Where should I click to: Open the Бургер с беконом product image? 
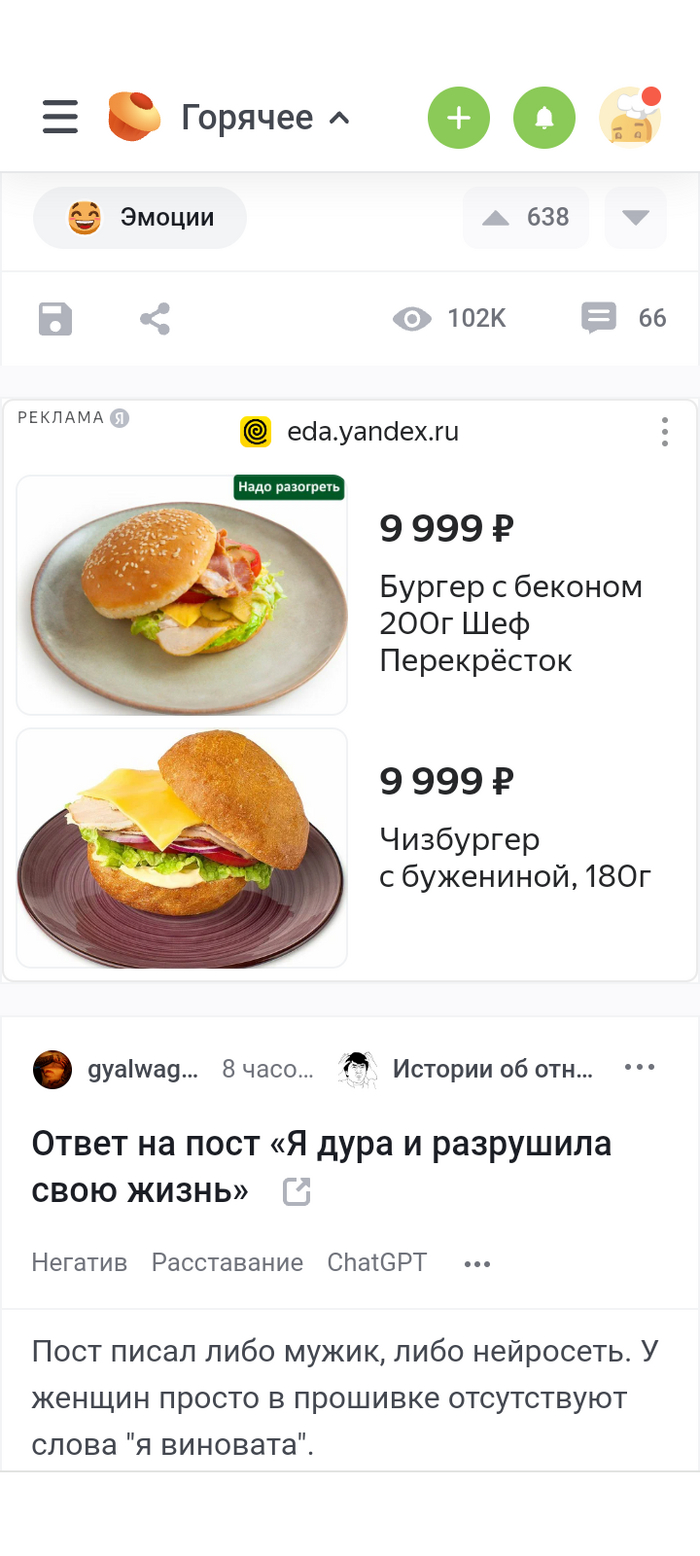[182, 595]
